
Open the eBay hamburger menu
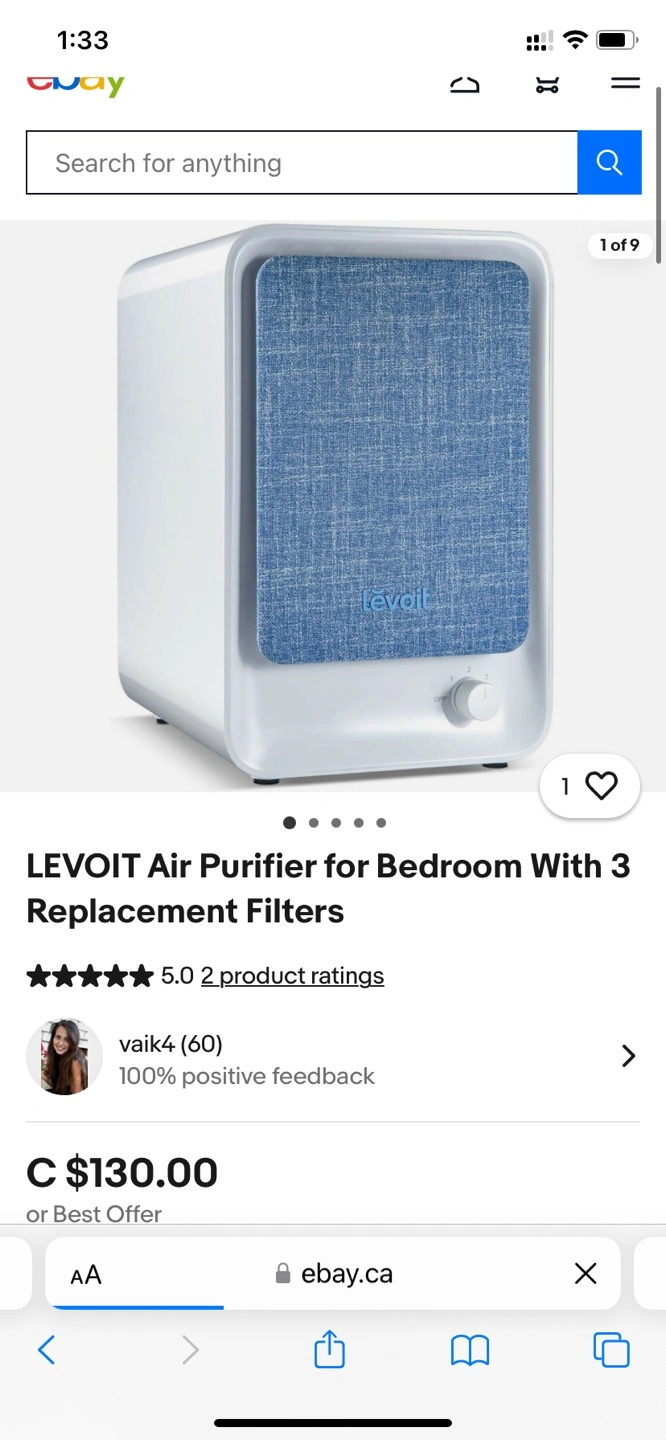(625, 85)
